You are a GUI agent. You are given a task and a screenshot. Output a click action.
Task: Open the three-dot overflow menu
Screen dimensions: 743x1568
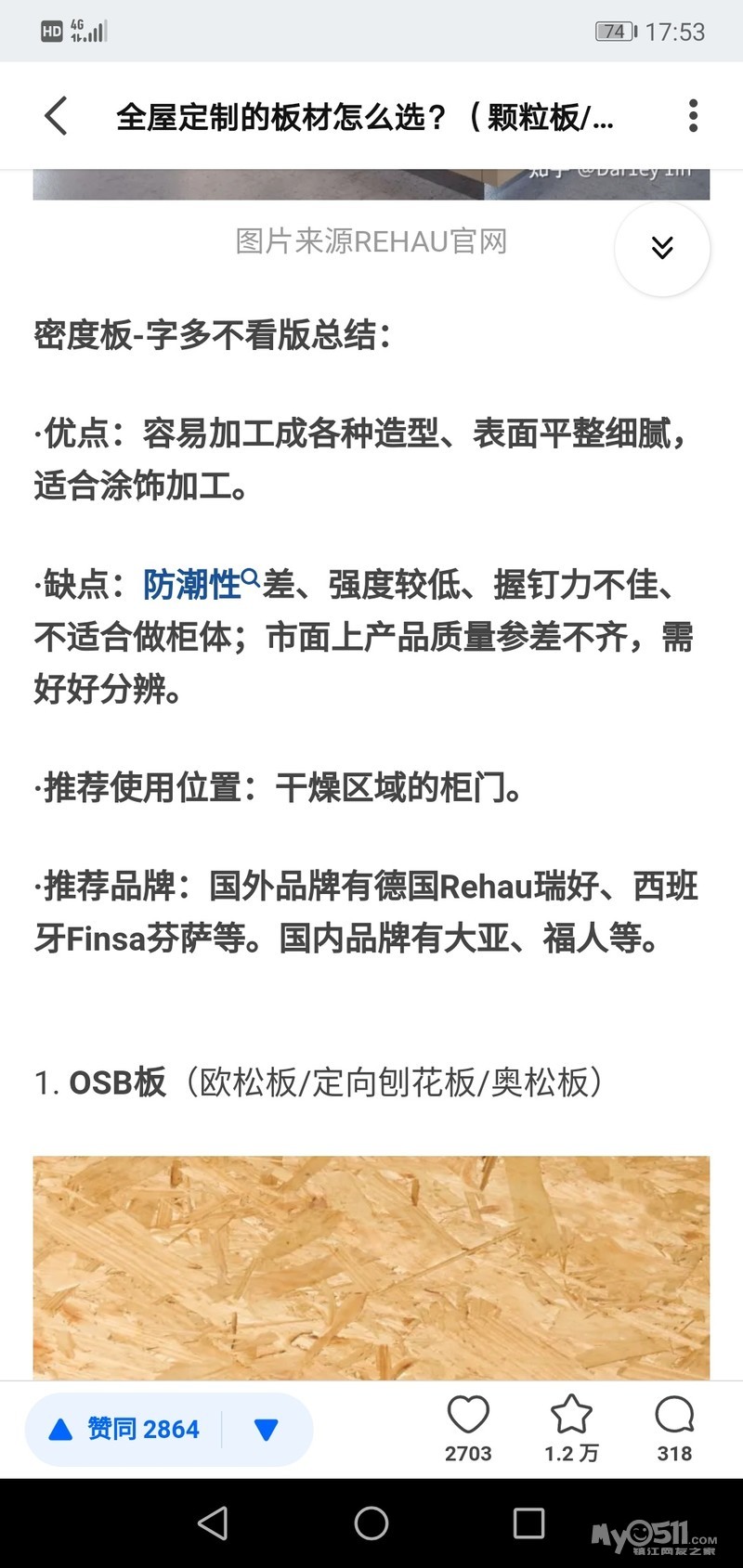click(x=693, y=116)
